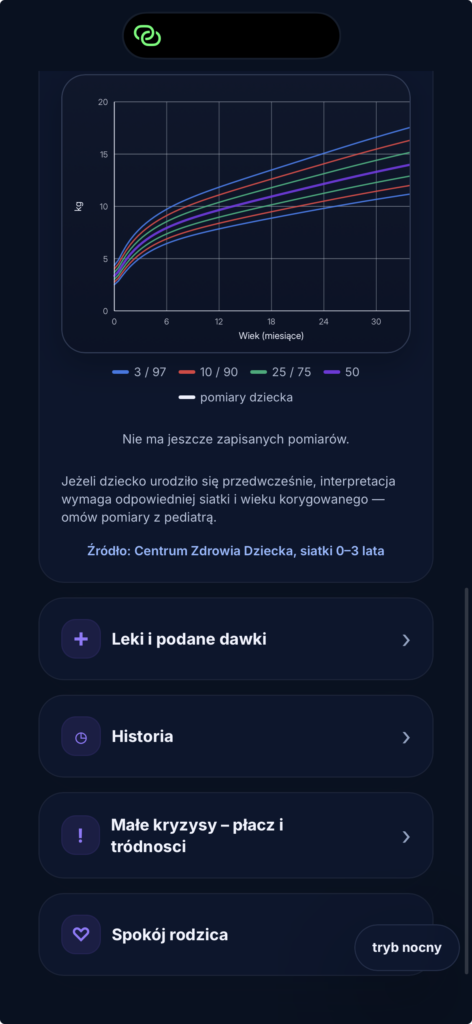
Task: Open the Historia section
Action: [236, 737]
